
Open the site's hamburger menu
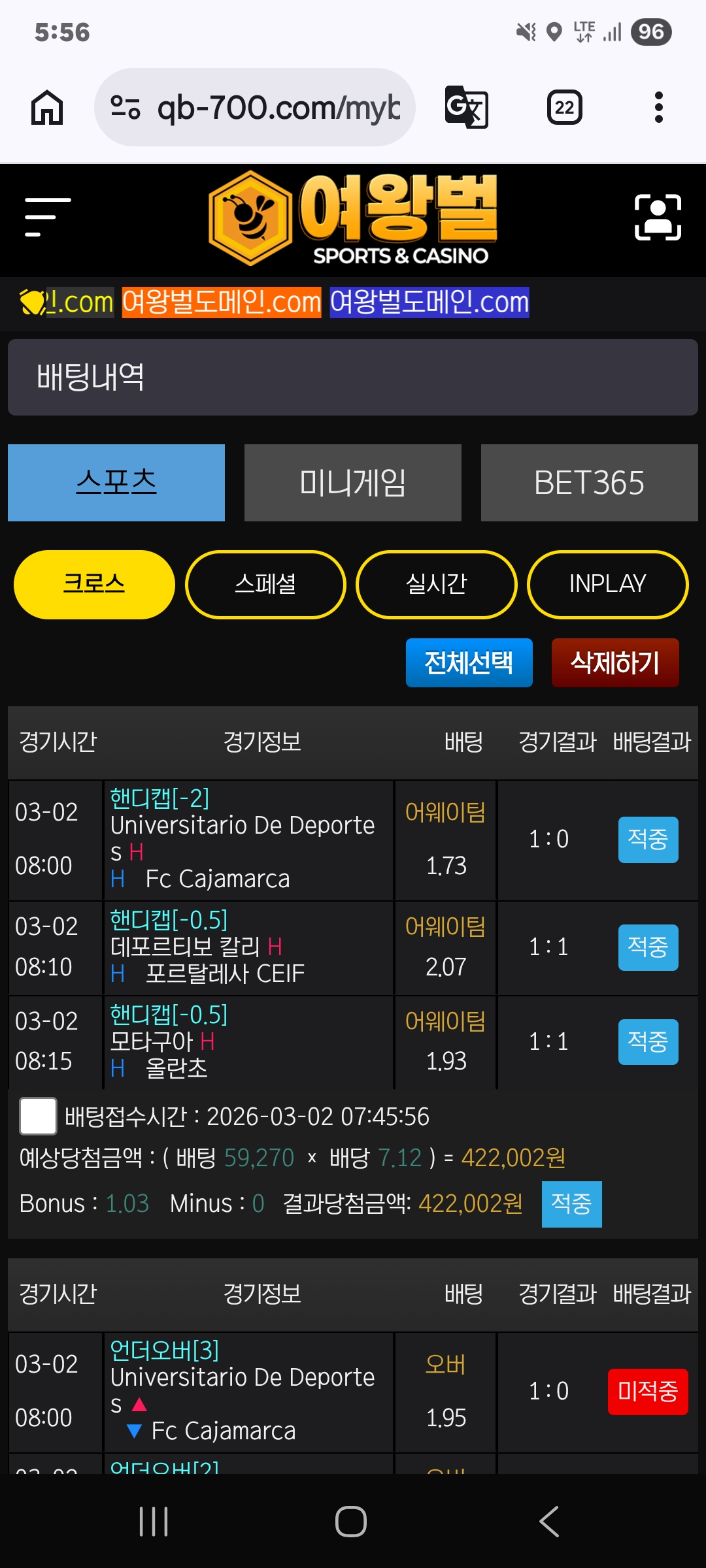click(x=47, y=217)
